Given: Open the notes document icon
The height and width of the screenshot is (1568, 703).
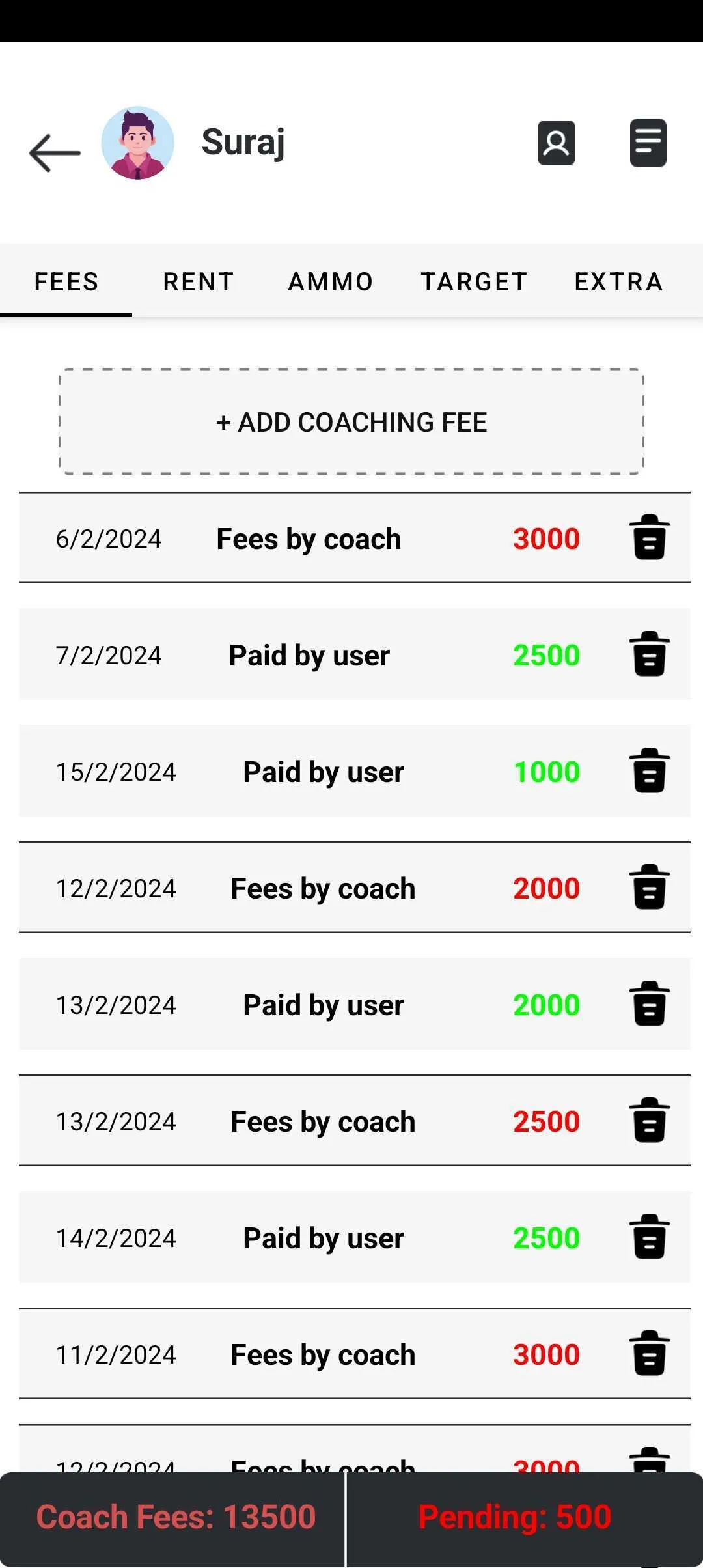Looking at the screenshot, I should (x=648, y=143).
